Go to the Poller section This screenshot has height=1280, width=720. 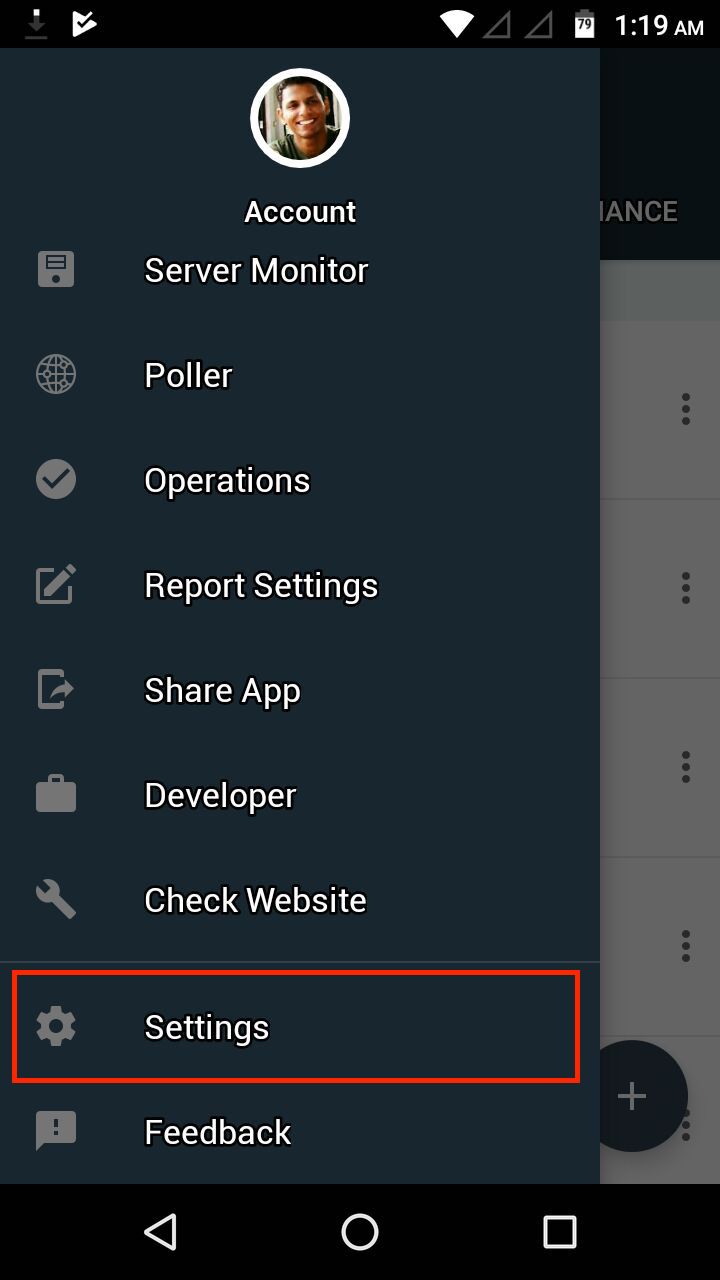[x=188, y=376]
